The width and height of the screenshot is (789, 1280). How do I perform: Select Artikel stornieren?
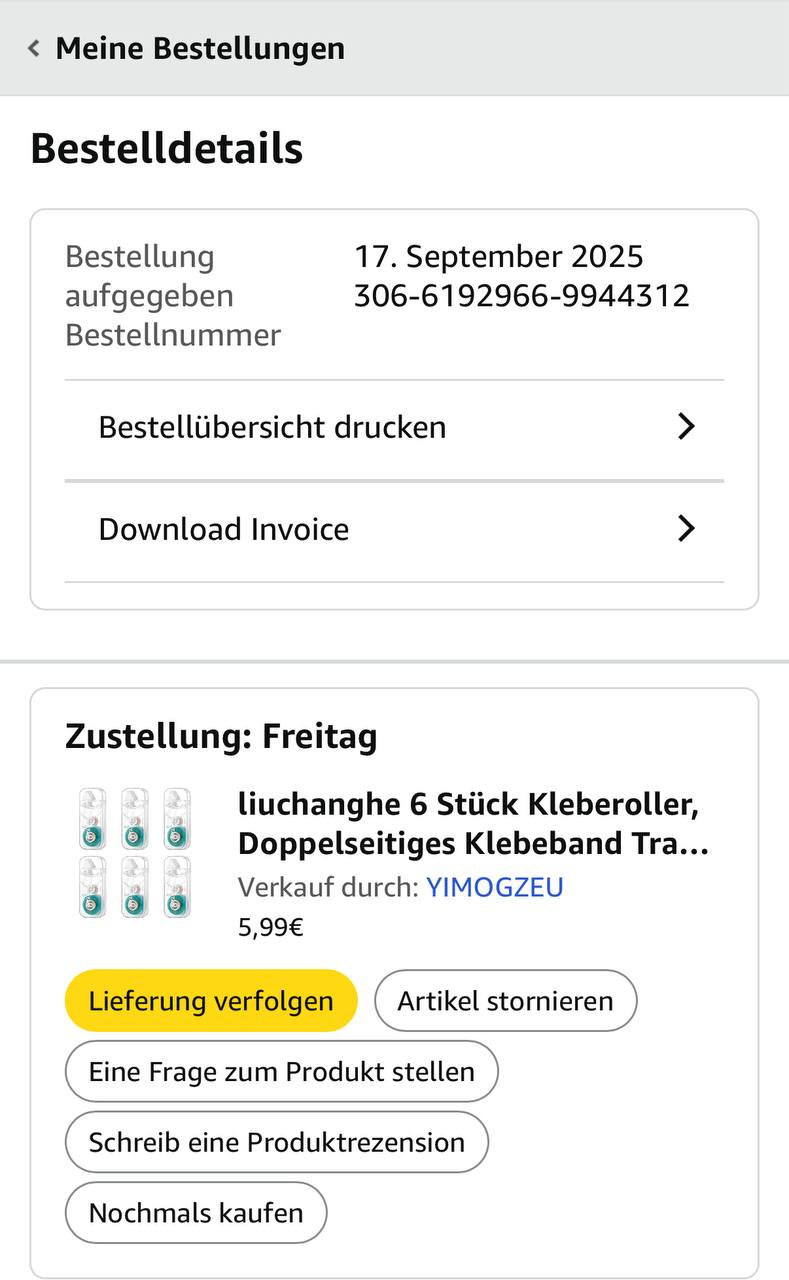(505, 1000)
